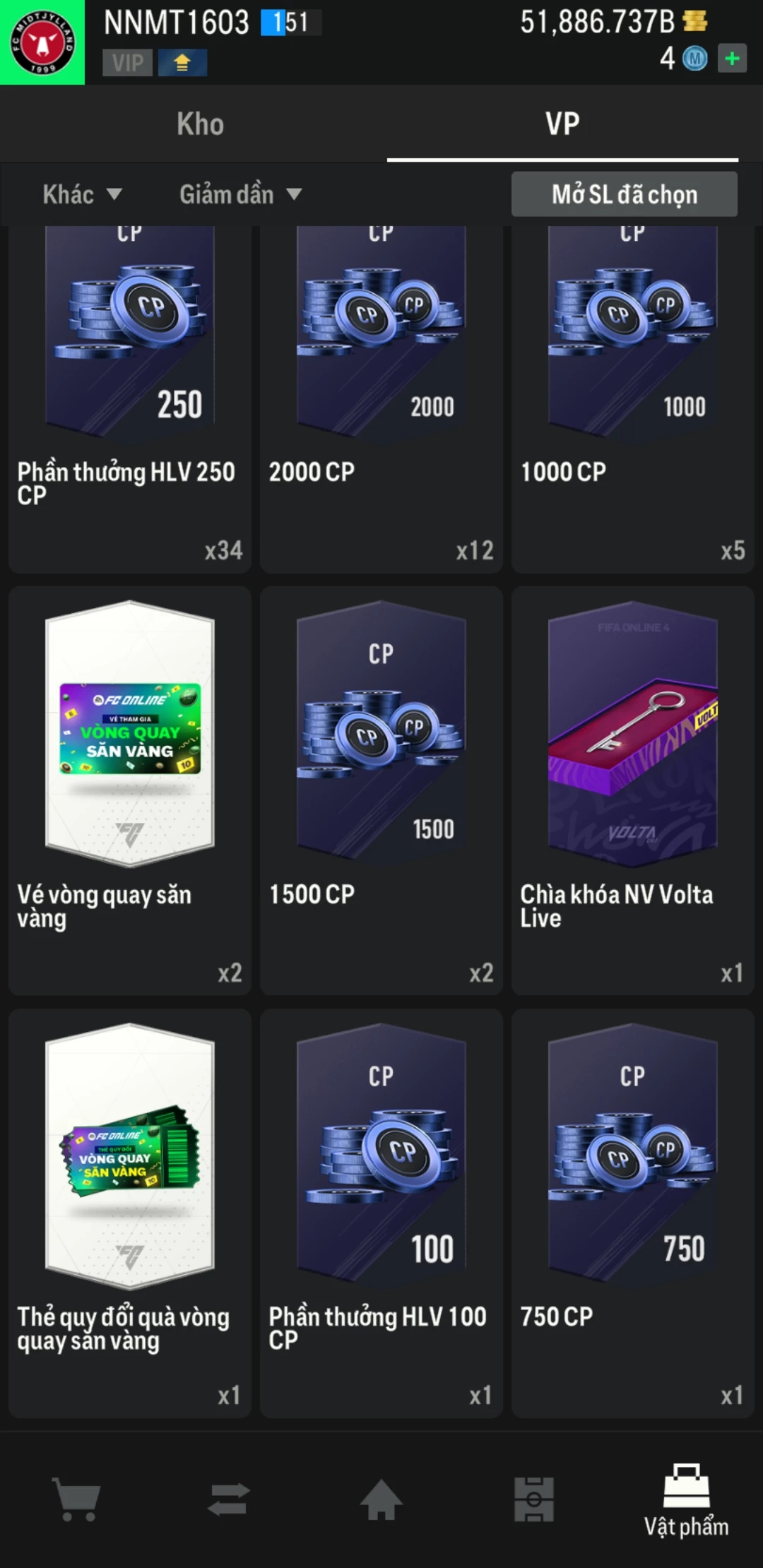Switch to the VP tab
This screenshot has height=1568, width=763.
click(562, 123)
